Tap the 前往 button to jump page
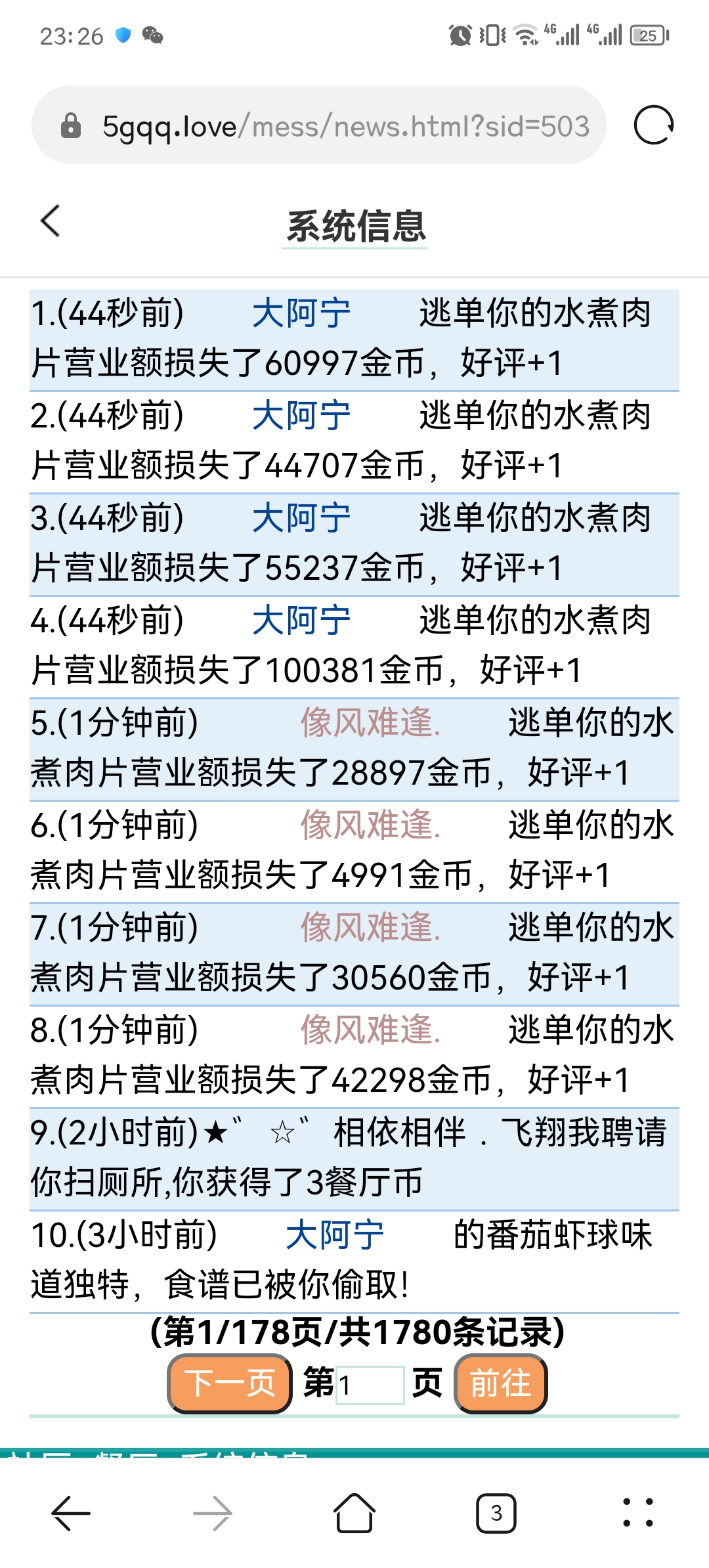 [500, 1383]
